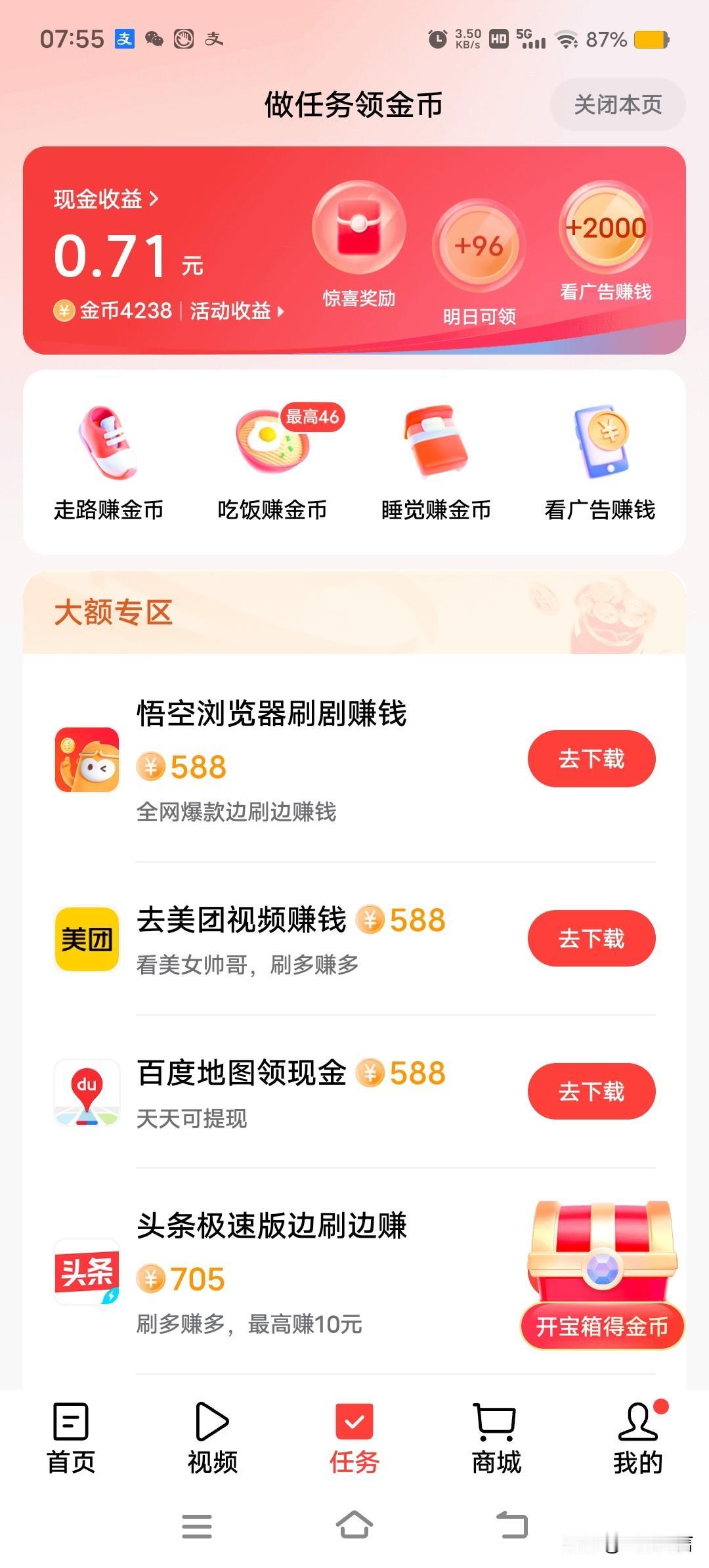Expand 活动收益 details
Image resolution: width=709 pixels, height=1568 pixels.
tap(233, 311)
